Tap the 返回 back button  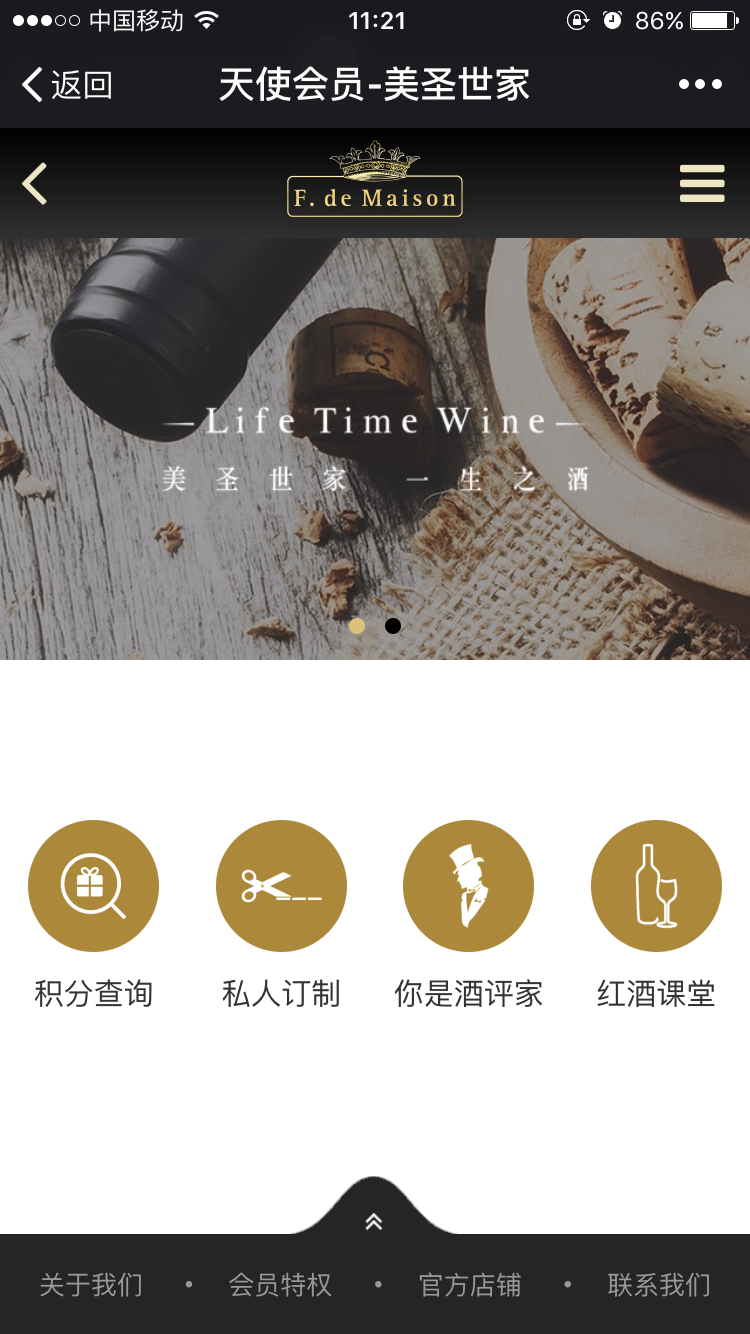coord(66,85)
